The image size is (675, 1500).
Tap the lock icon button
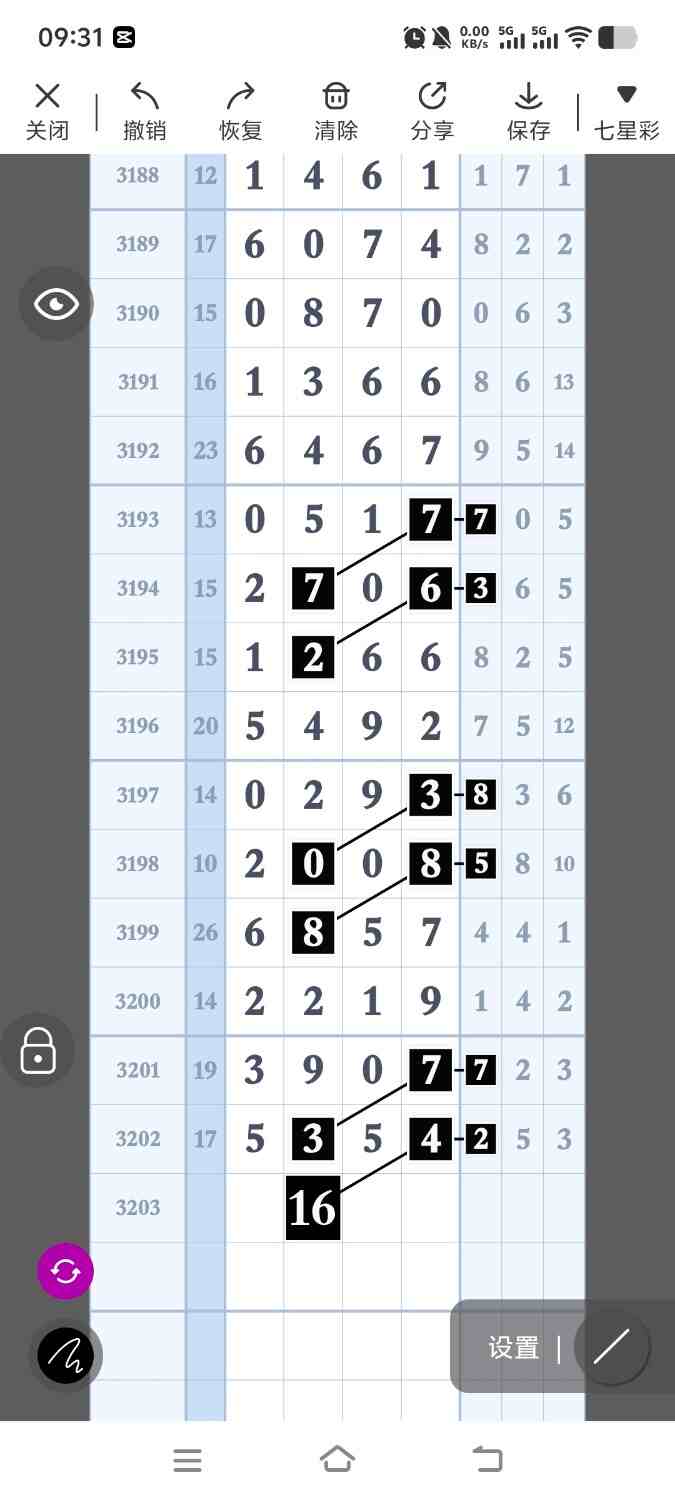click(38, 1051)
